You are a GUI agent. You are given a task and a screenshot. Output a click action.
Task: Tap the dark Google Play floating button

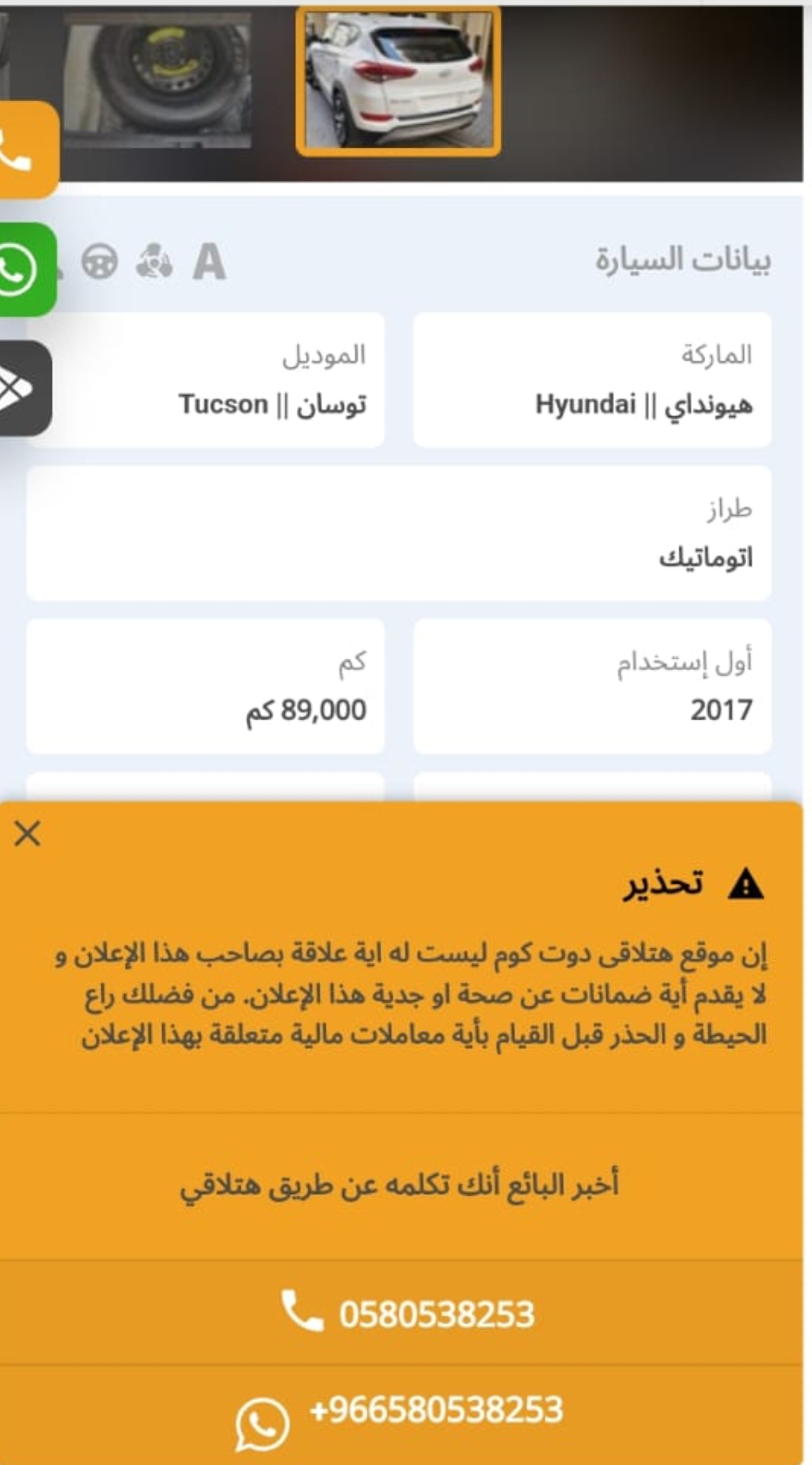tap(24, 389)
